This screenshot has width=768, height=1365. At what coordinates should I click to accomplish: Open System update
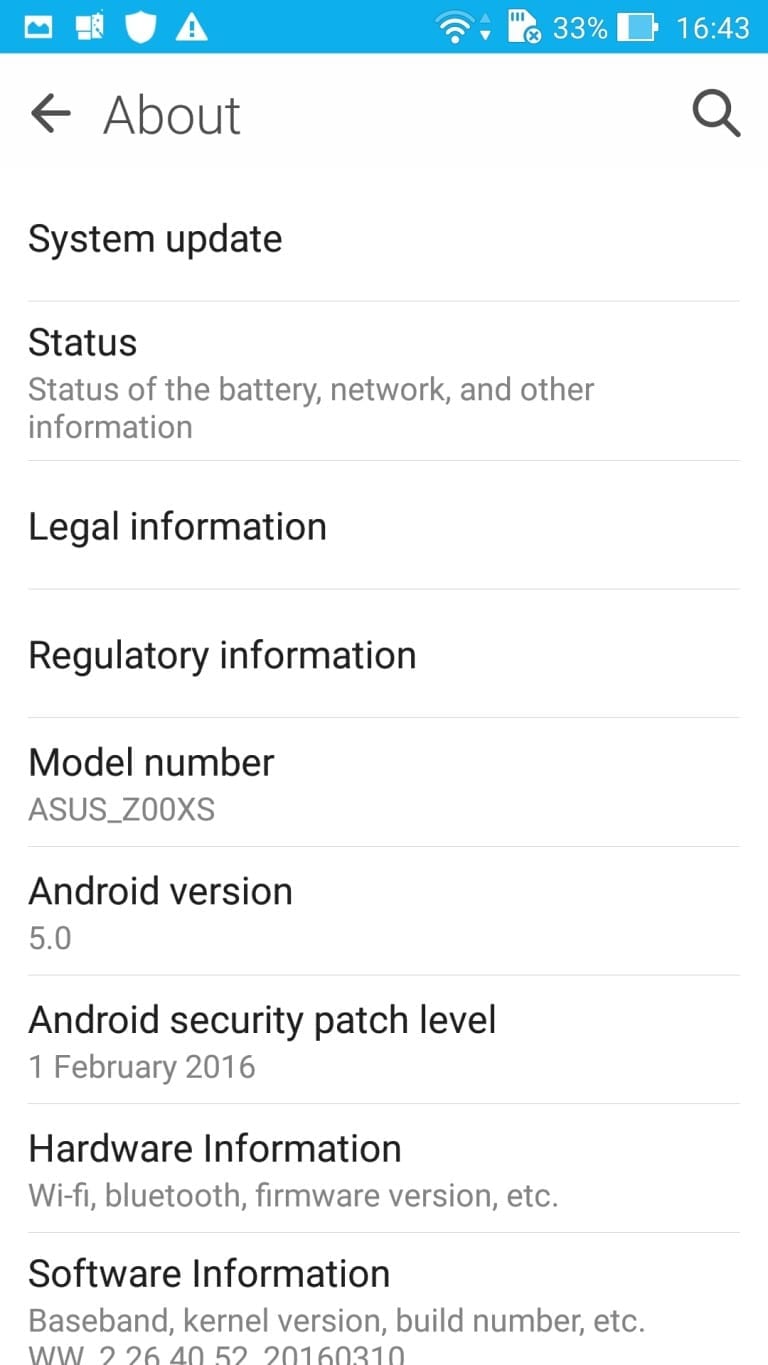[x=384, y=240]
